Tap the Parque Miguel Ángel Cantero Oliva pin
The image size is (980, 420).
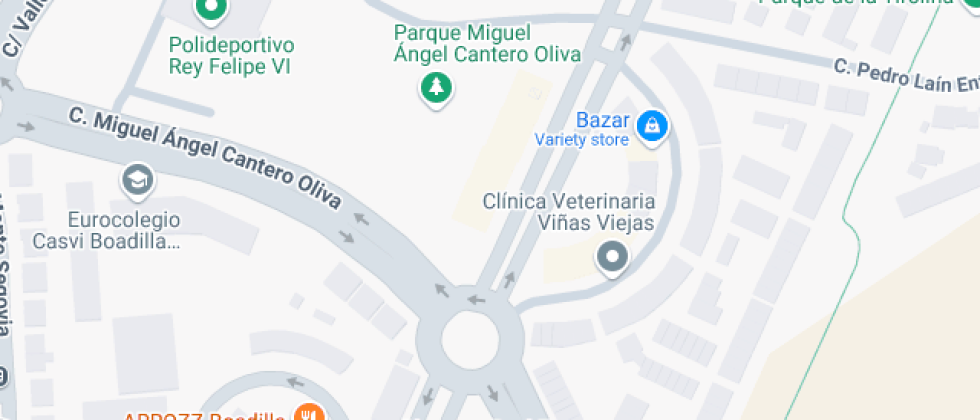pos(435,88)
